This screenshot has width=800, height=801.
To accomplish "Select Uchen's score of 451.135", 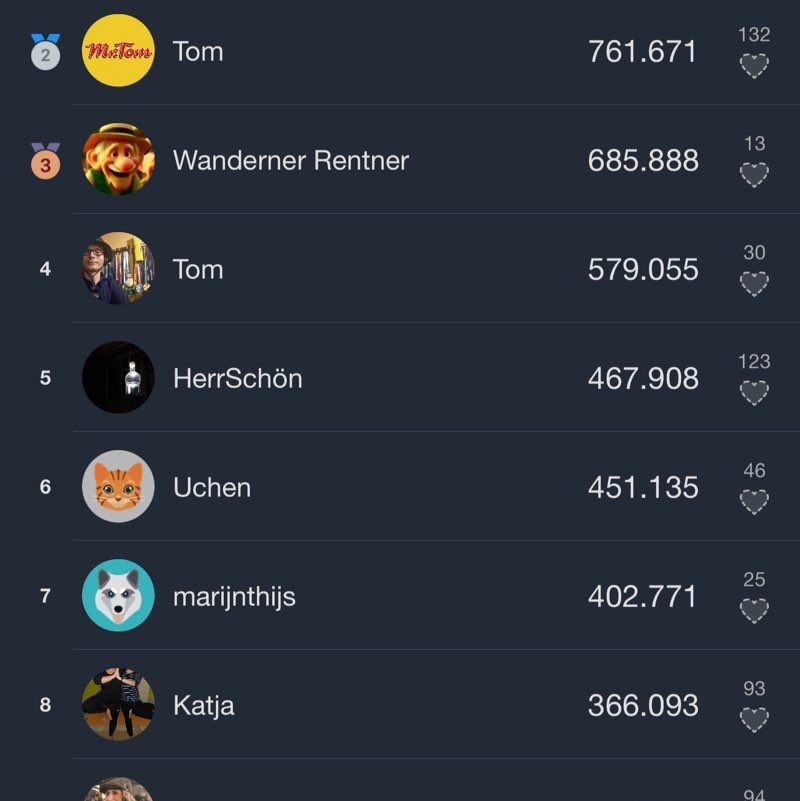I will [644, 487].
